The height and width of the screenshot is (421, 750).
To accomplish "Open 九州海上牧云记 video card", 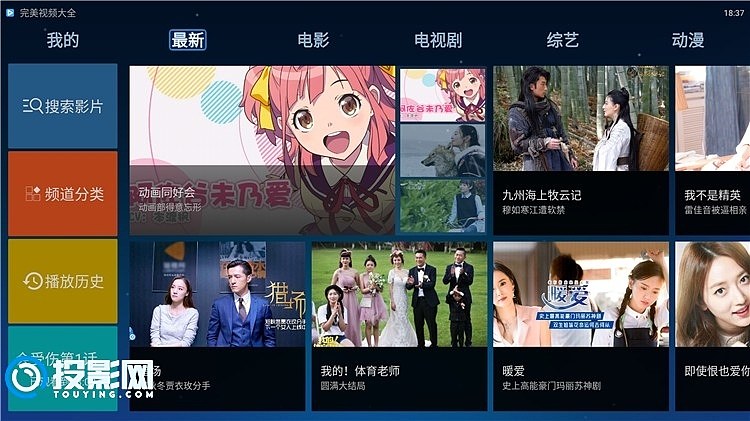I will (x=580, y=150).
